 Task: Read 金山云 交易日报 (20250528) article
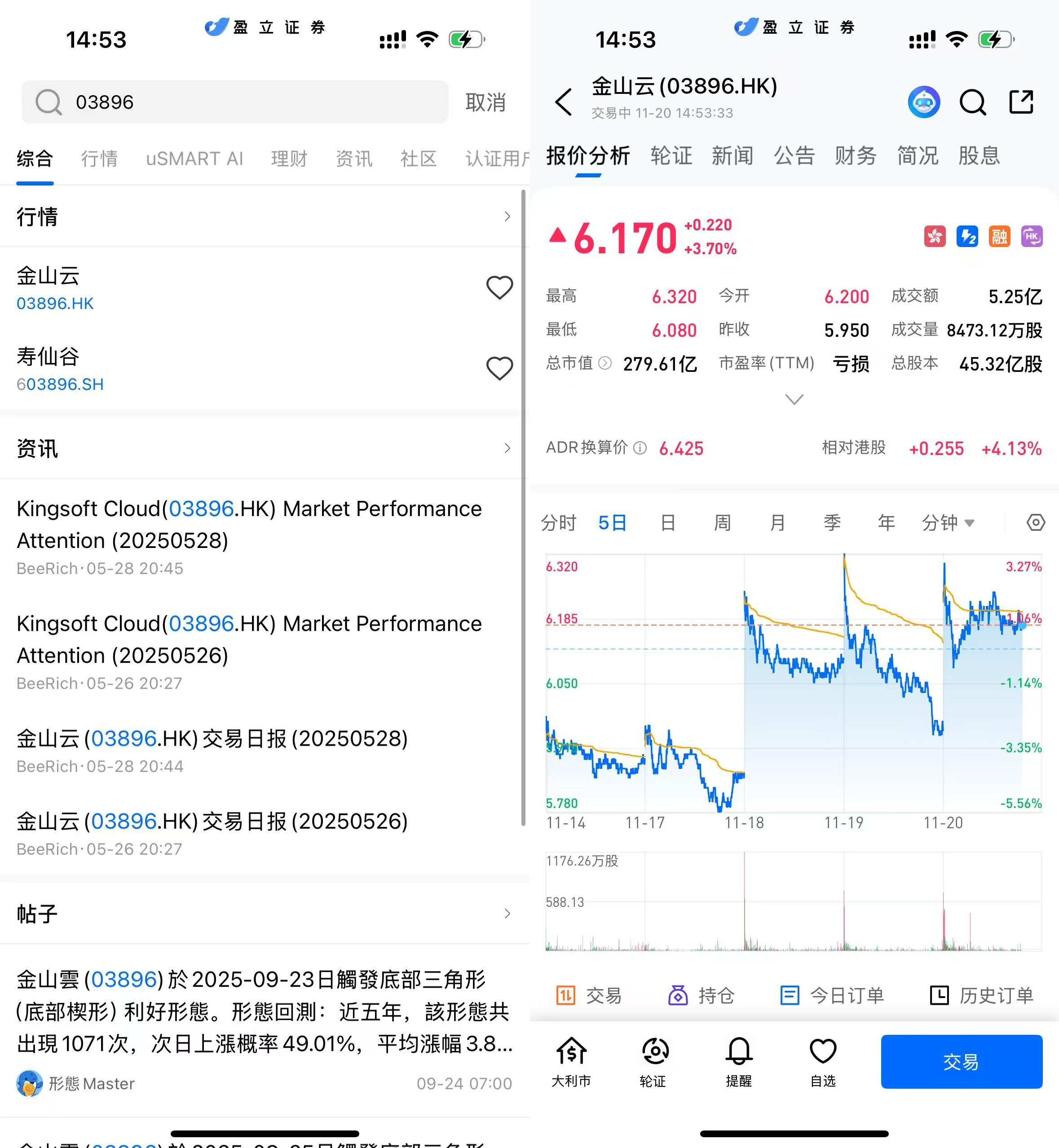click(212, 739)
